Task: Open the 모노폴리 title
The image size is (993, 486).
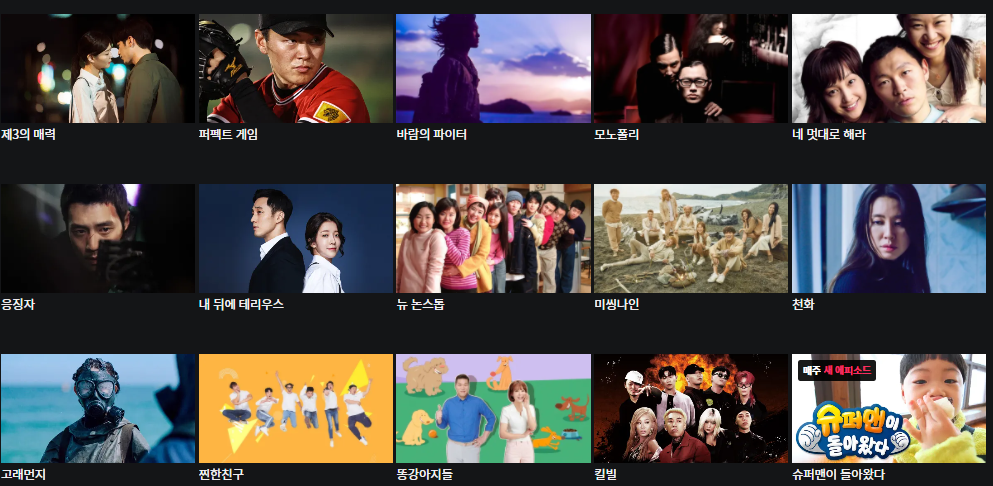Action: pyautogui.click(x=691, y=68)
